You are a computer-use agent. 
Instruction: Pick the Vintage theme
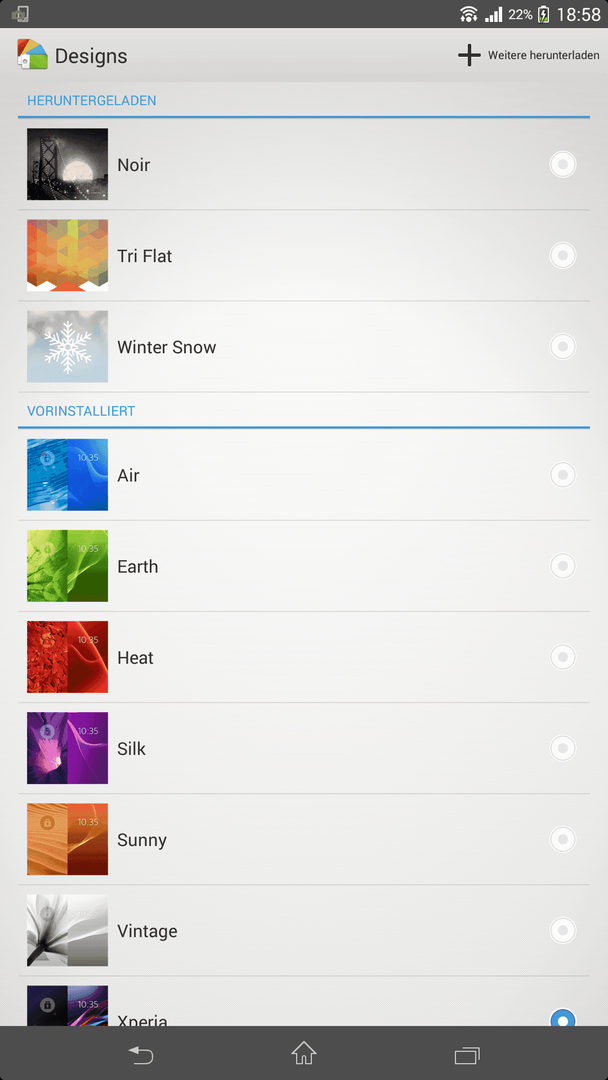(304, 931)
